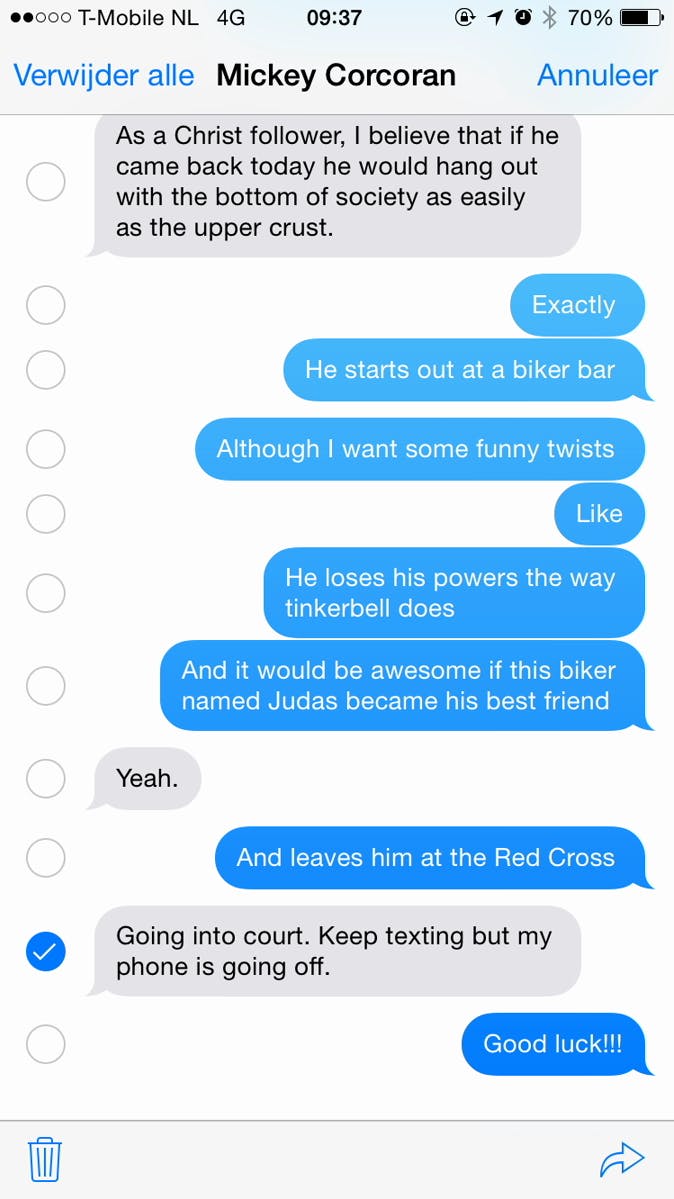Viewport: 674px width, 1199px height.
Task: Delete selected messages with trash icon
Action: point(45,1159)
